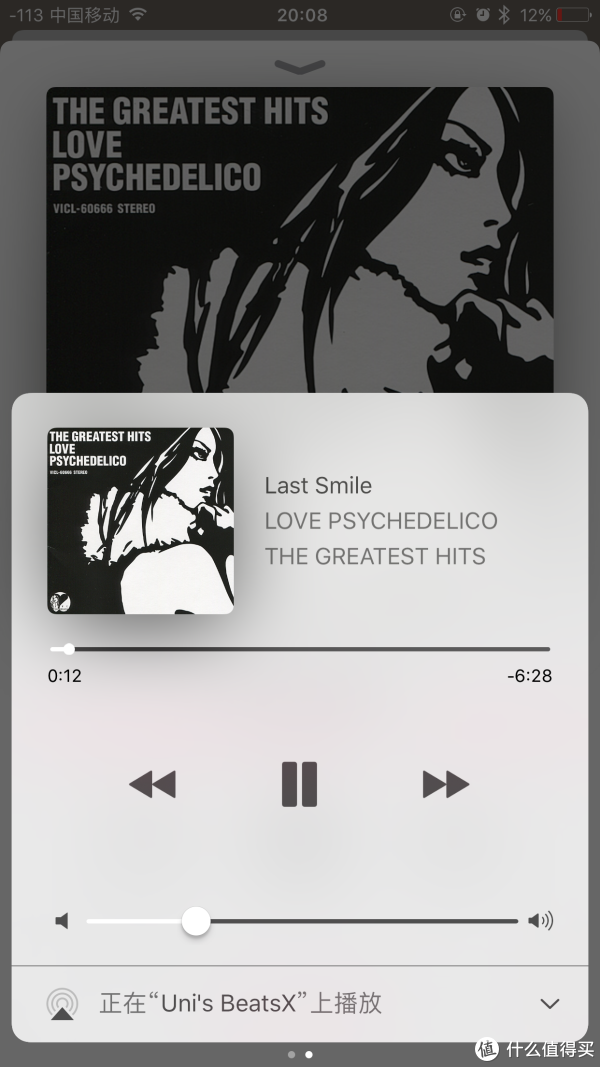Collapse the player with the top chevron

tap(299, 66)
